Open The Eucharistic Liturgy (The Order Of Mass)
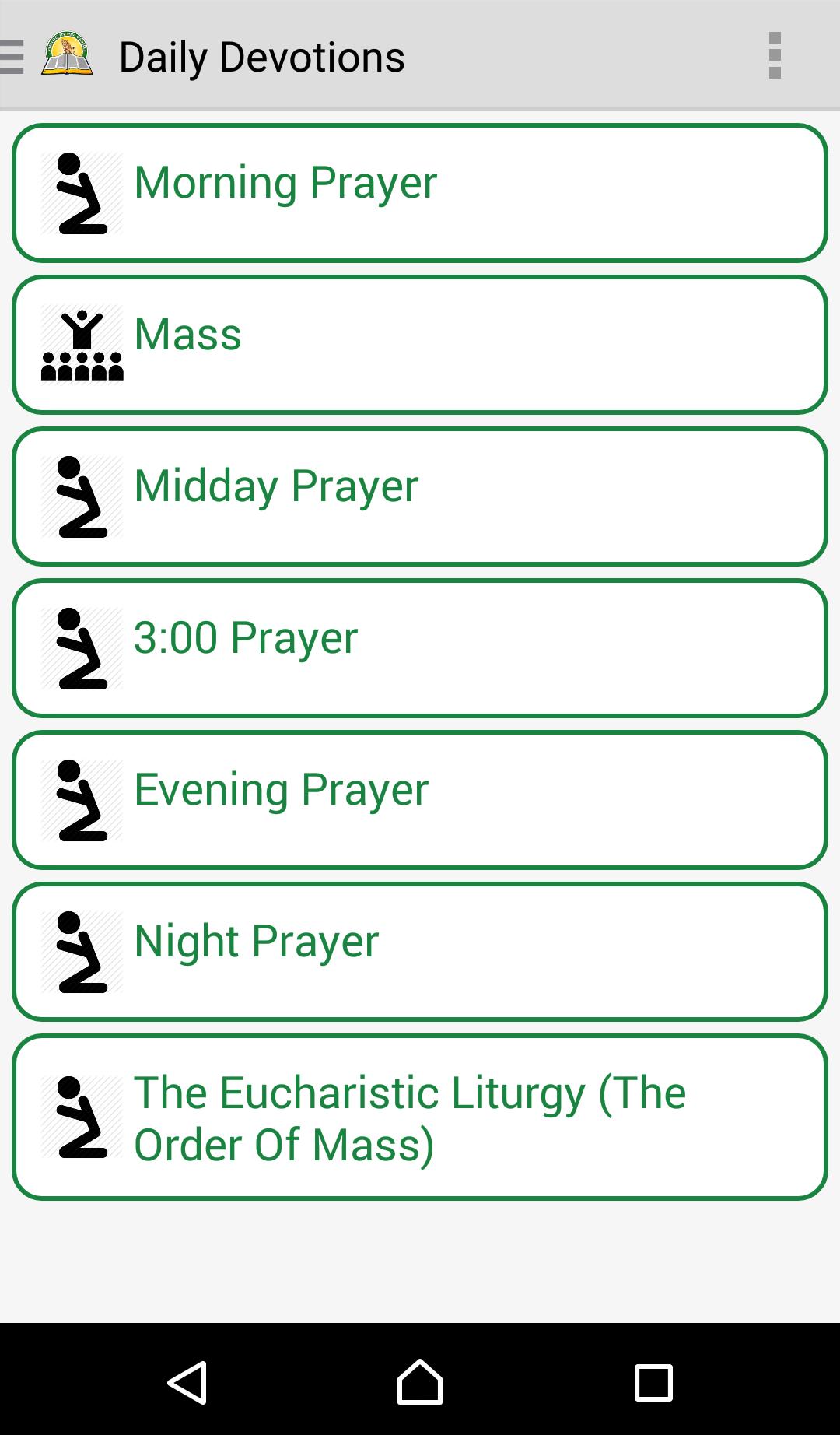Screen dimensions: 840x1435 pyautogui.click(x=420, y=1117)
